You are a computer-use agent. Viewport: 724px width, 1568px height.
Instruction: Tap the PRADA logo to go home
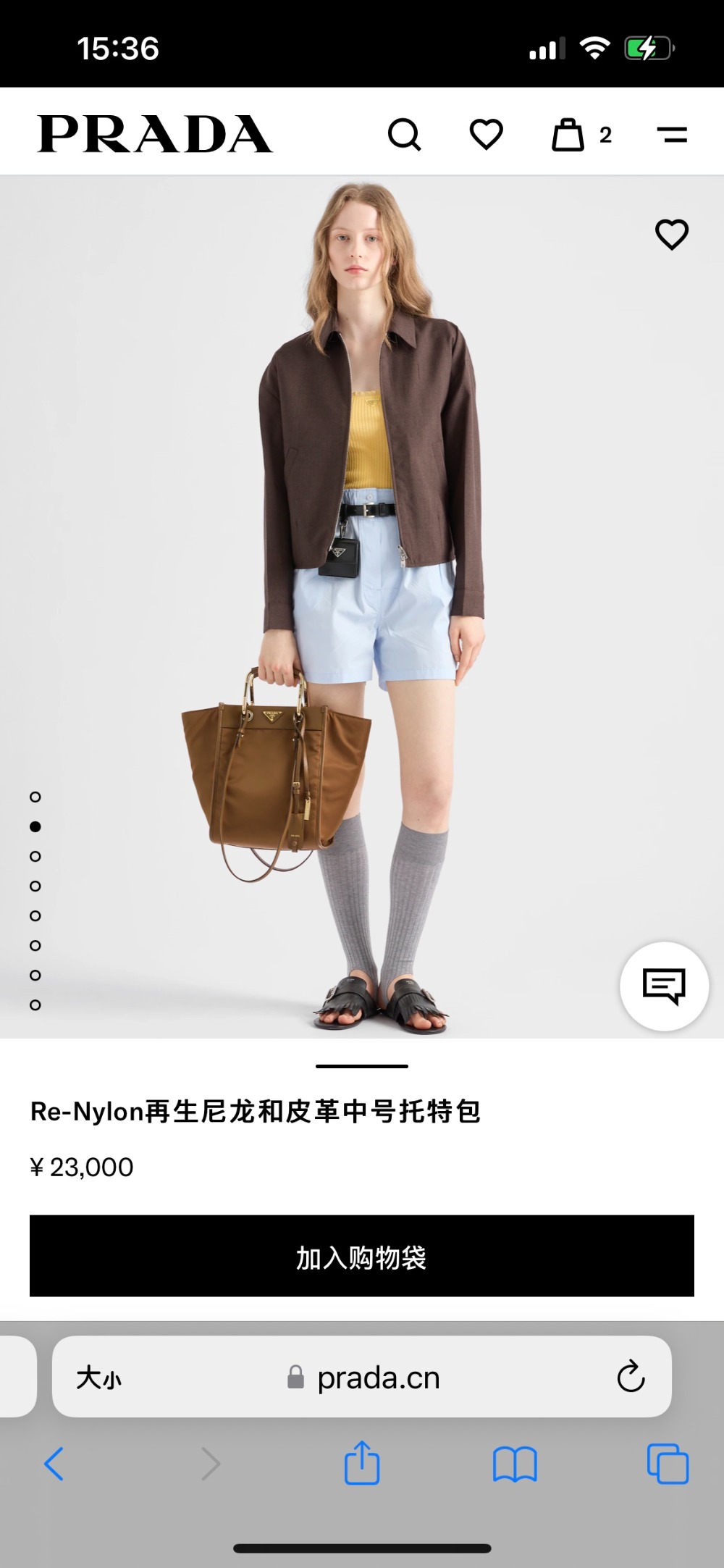click(x=155, y=135)
